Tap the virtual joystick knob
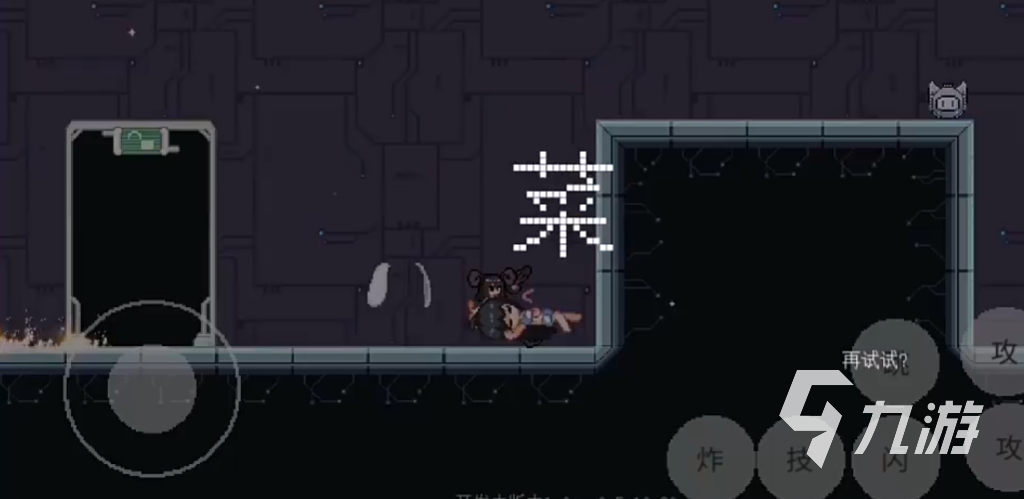This screenshot has height=499, width=1024. pos(151,389)
